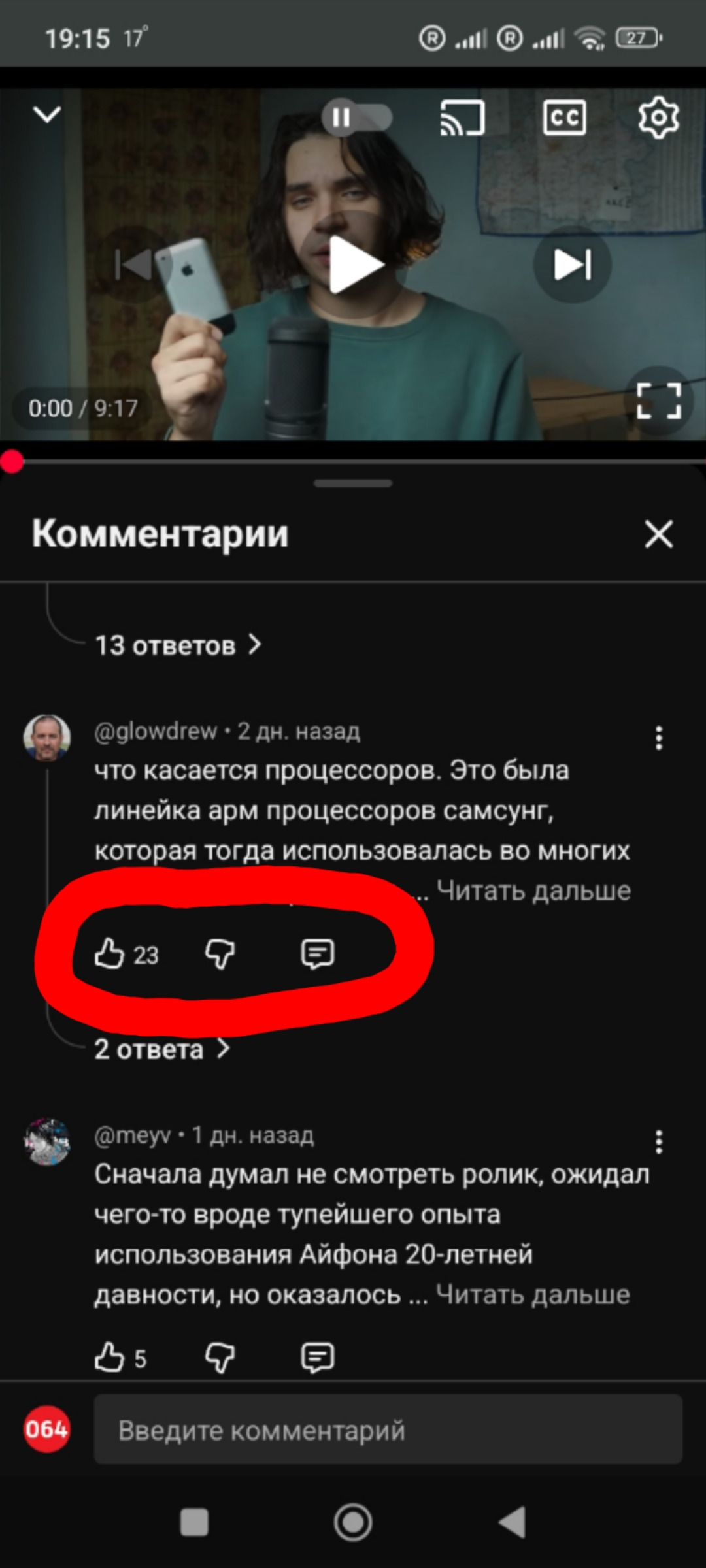The height and width of the screenshot is (1568, 706).
Task: Open overflow menu on @meyv's comment
Action: point(658,1142)
